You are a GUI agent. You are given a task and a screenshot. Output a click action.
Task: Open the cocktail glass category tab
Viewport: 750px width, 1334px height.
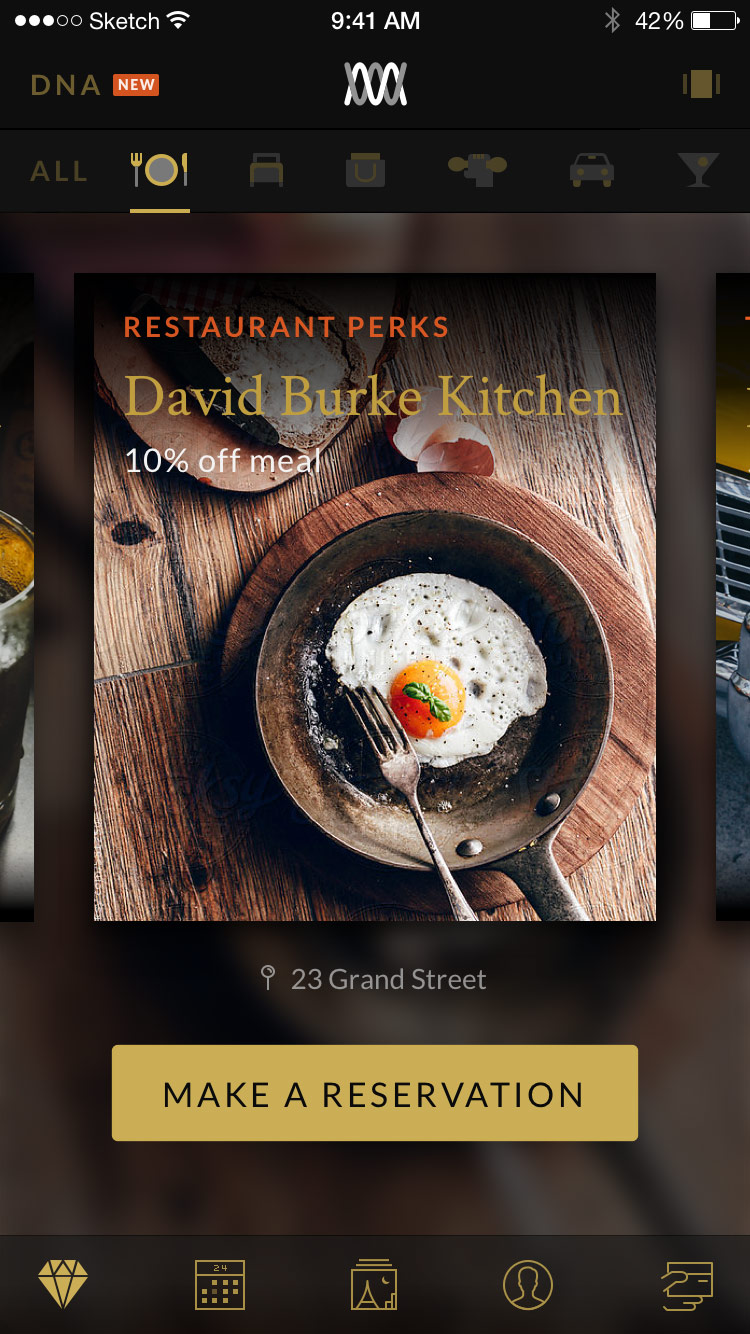pyautogui.click(x=698, y=171)
